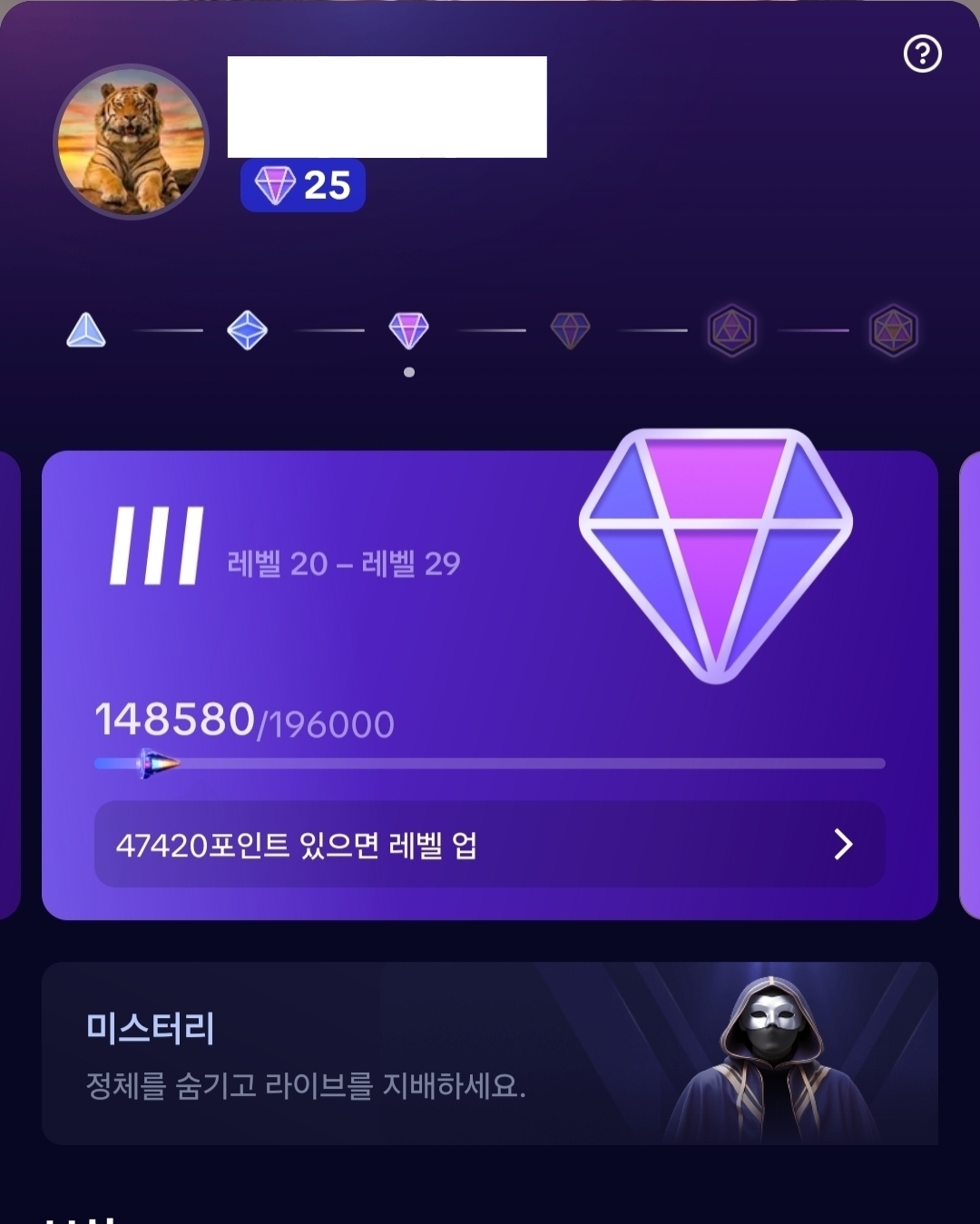Select the first triangle tier icon
The width and height of the screenshot is (980, 1224).
(x=86, y=330)
